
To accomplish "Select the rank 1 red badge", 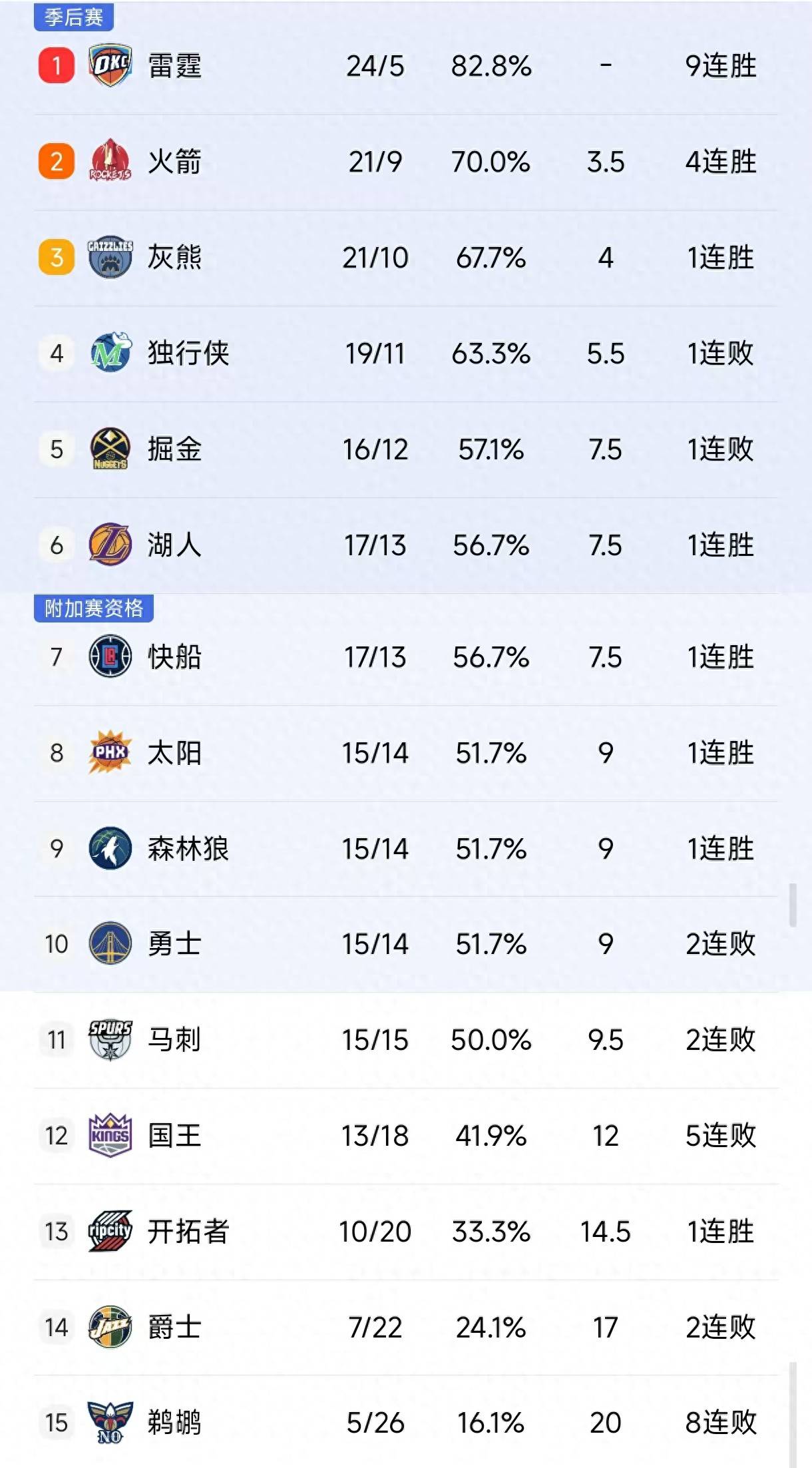I will (57, 65).
